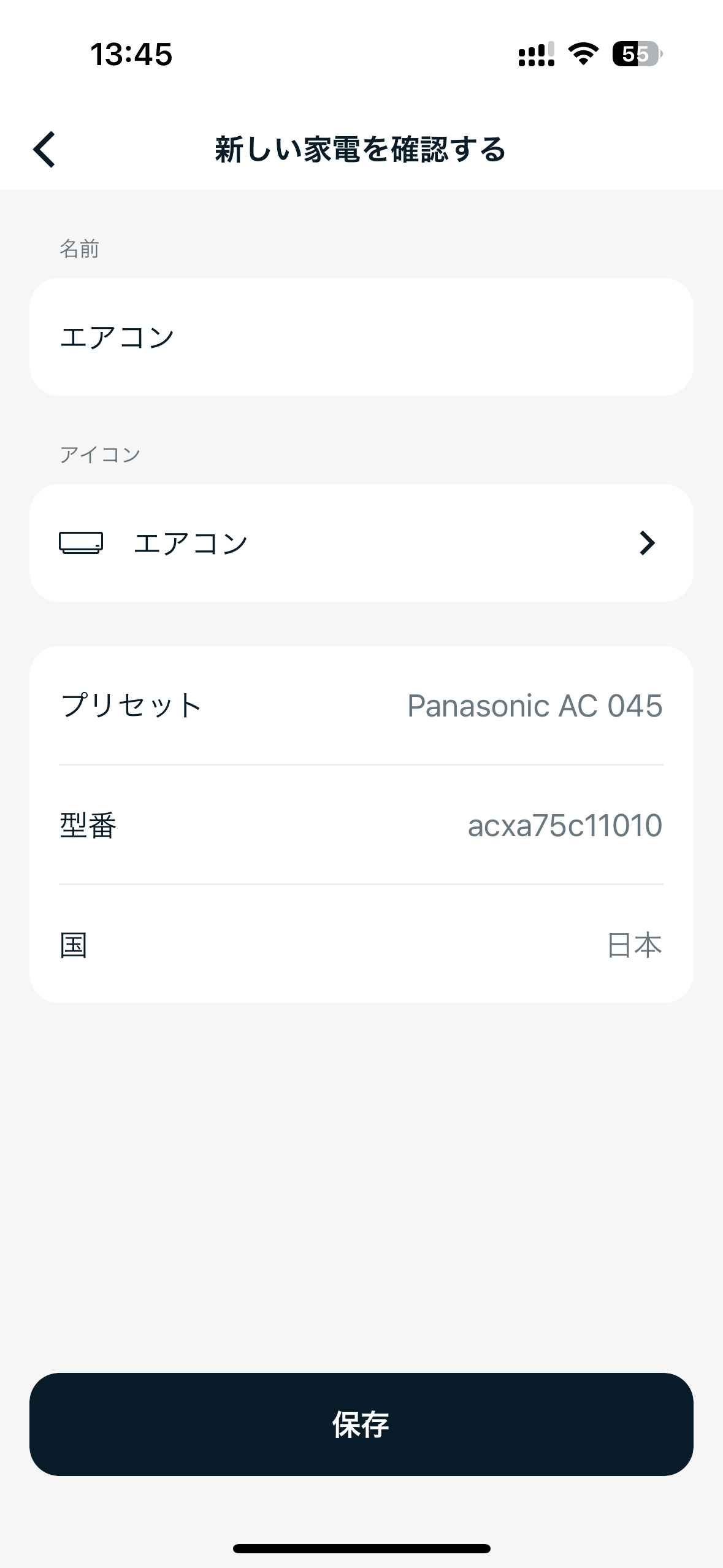Tap the 名前 section label
The image size is (723, 1568).
(x=80, y=249)
